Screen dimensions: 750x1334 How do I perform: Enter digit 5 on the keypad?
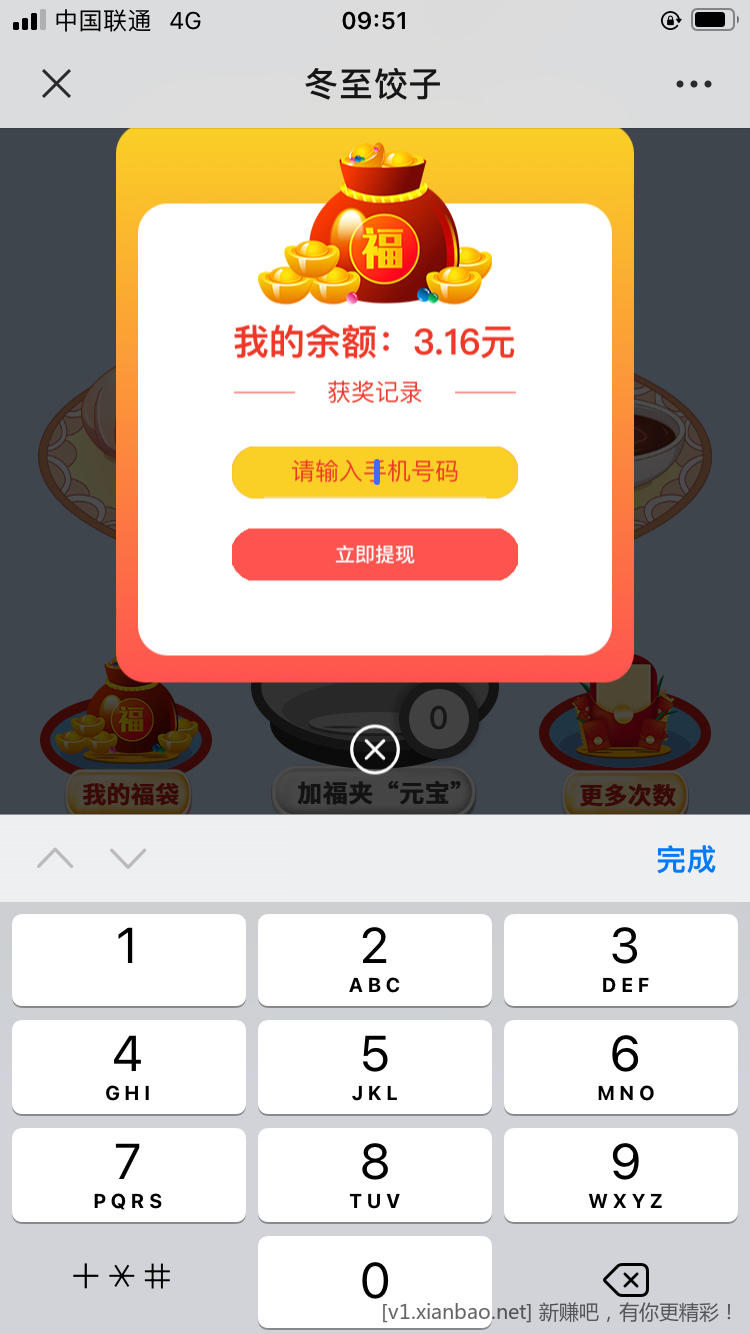pos(375,1066)
